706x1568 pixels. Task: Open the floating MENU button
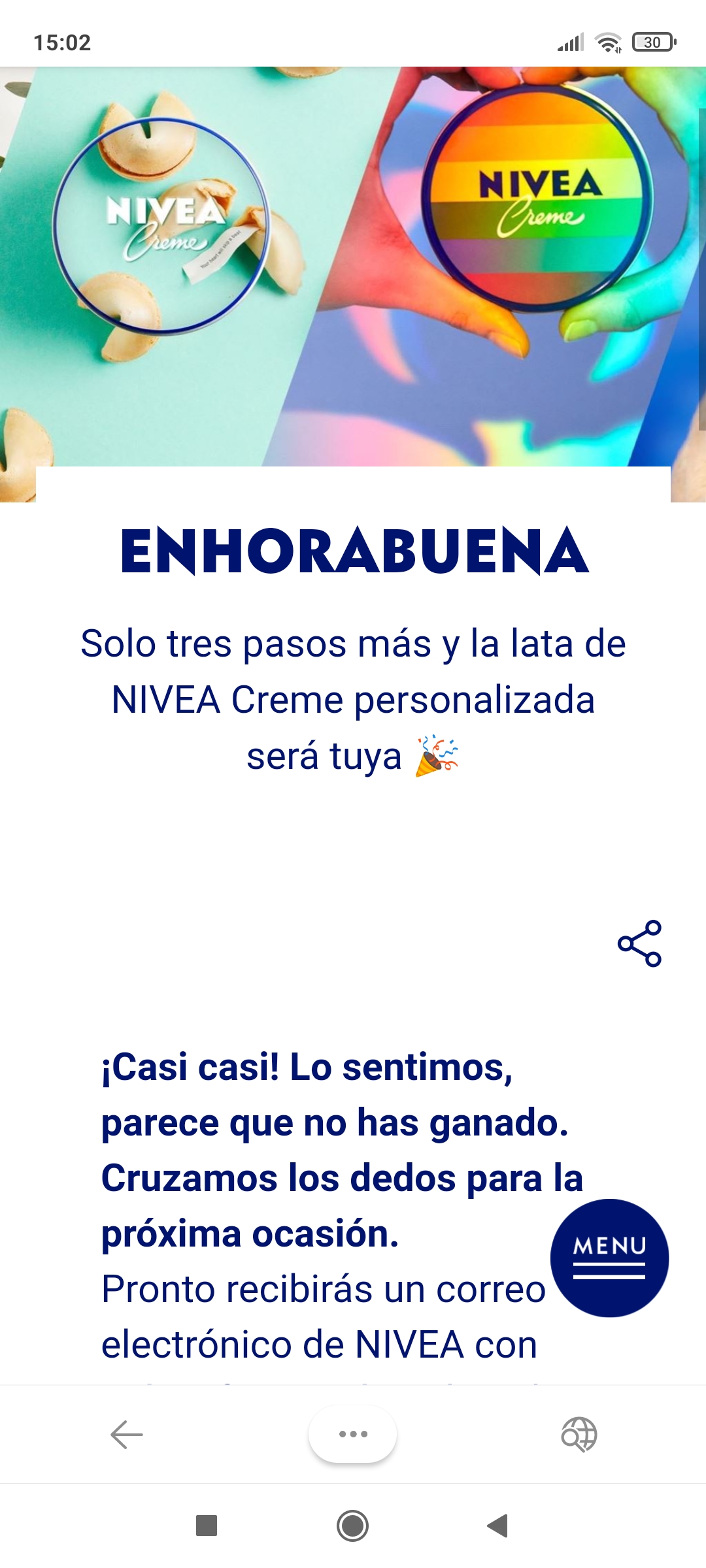pyautogui.click(x=609, y=1258)
